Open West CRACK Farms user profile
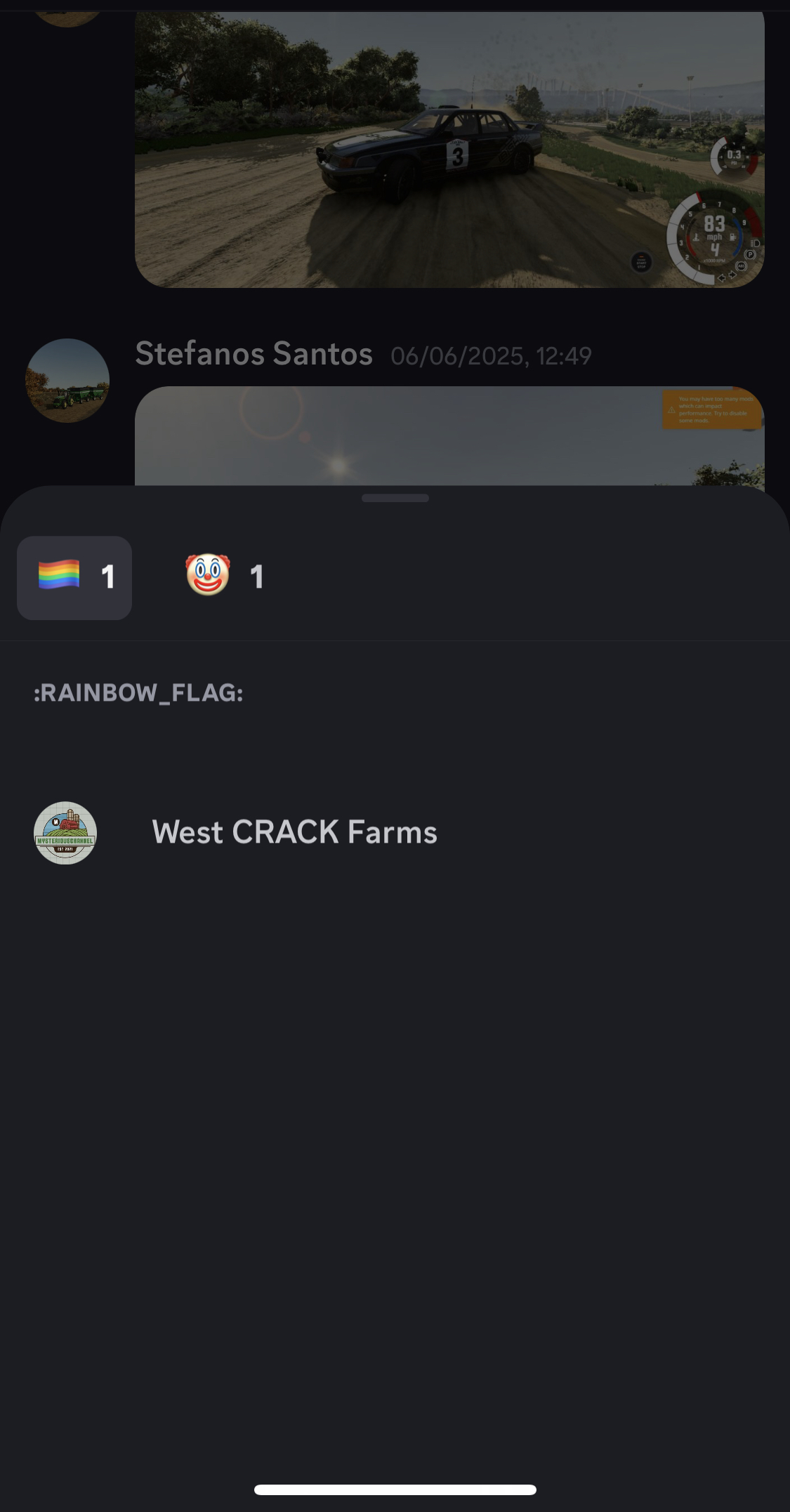790x1512 pixels. click(x=294, y=832)
